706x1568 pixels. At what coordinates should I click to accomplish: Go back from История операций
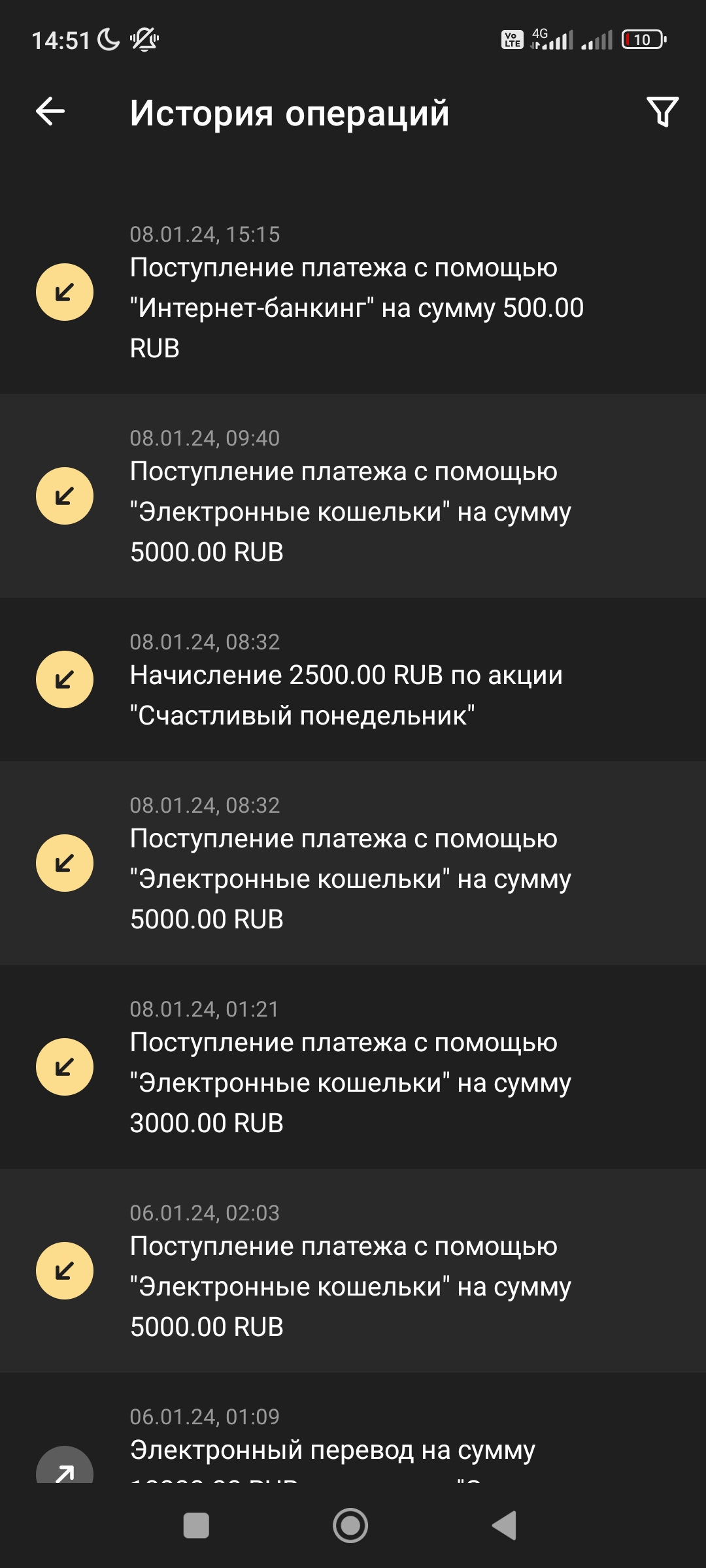tap(50, 112)
